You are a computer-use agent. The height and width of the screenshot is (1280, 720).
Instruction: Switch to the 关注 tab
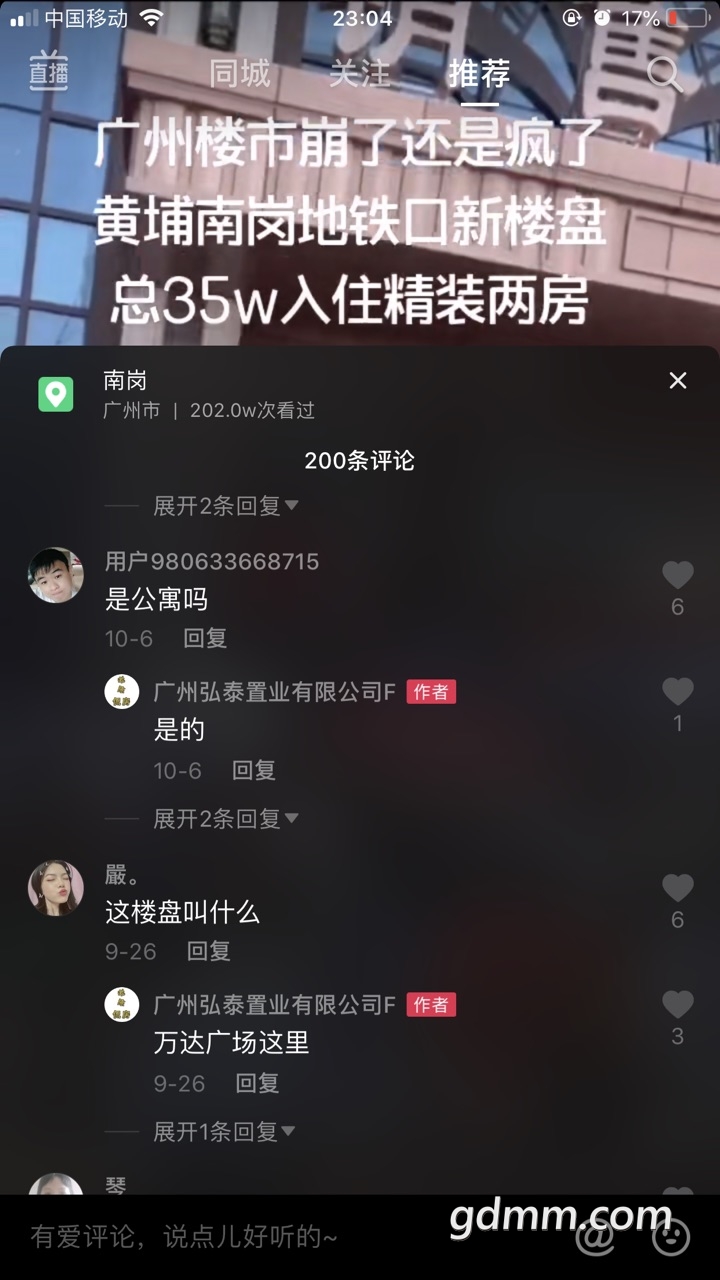(359, 73)
